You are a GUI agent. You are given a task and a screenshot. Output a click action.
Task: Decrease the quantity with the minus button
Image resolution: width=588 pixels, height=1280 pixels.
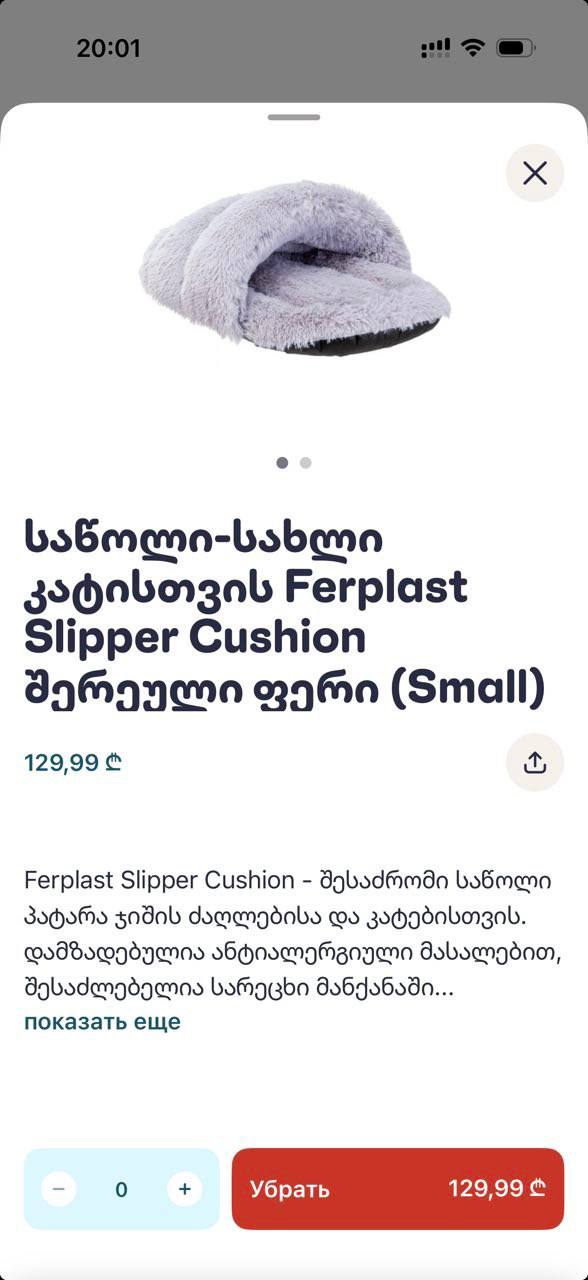59,1189
